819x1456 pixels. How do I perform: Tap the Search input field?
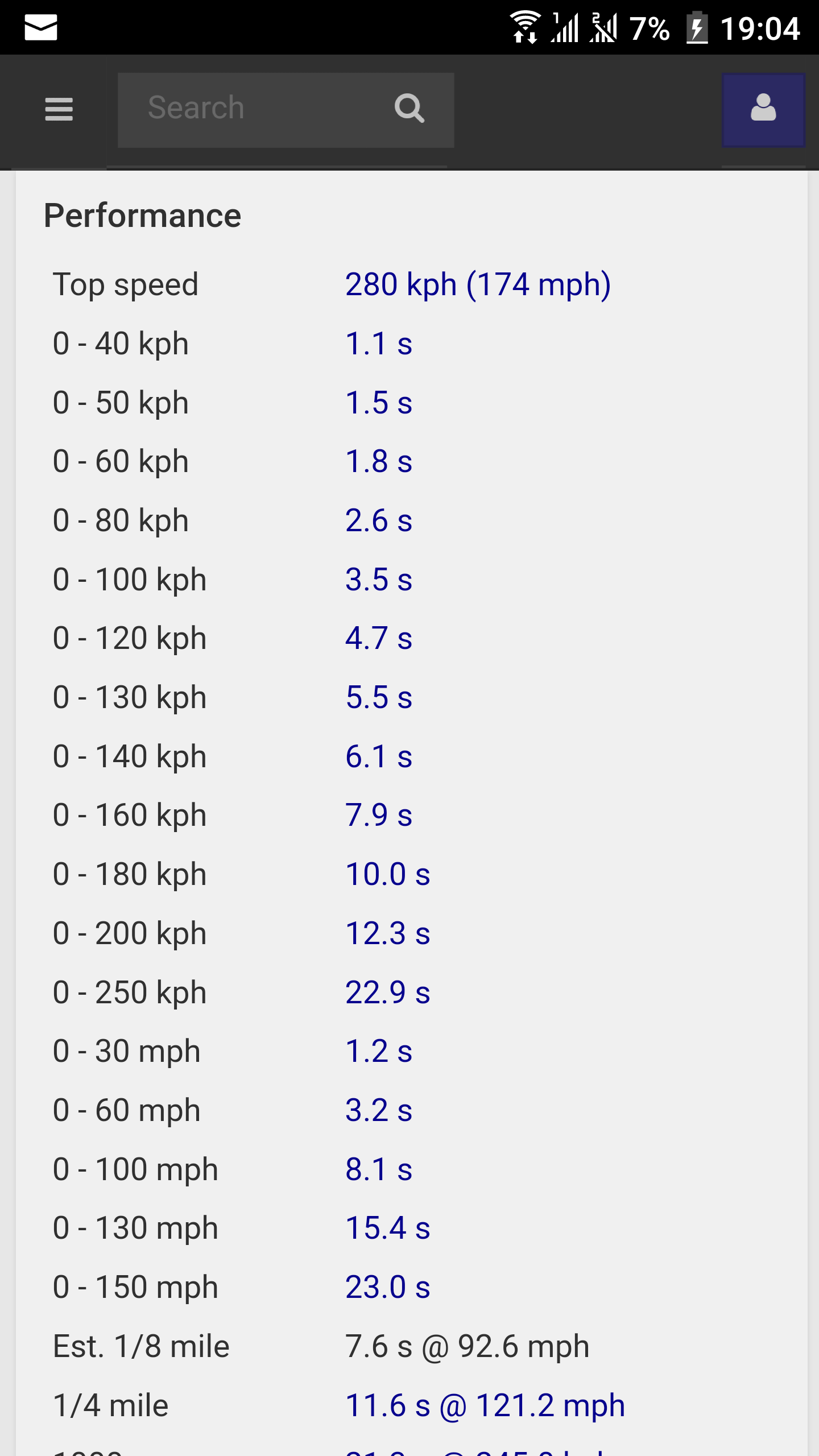tap(250, 109)
